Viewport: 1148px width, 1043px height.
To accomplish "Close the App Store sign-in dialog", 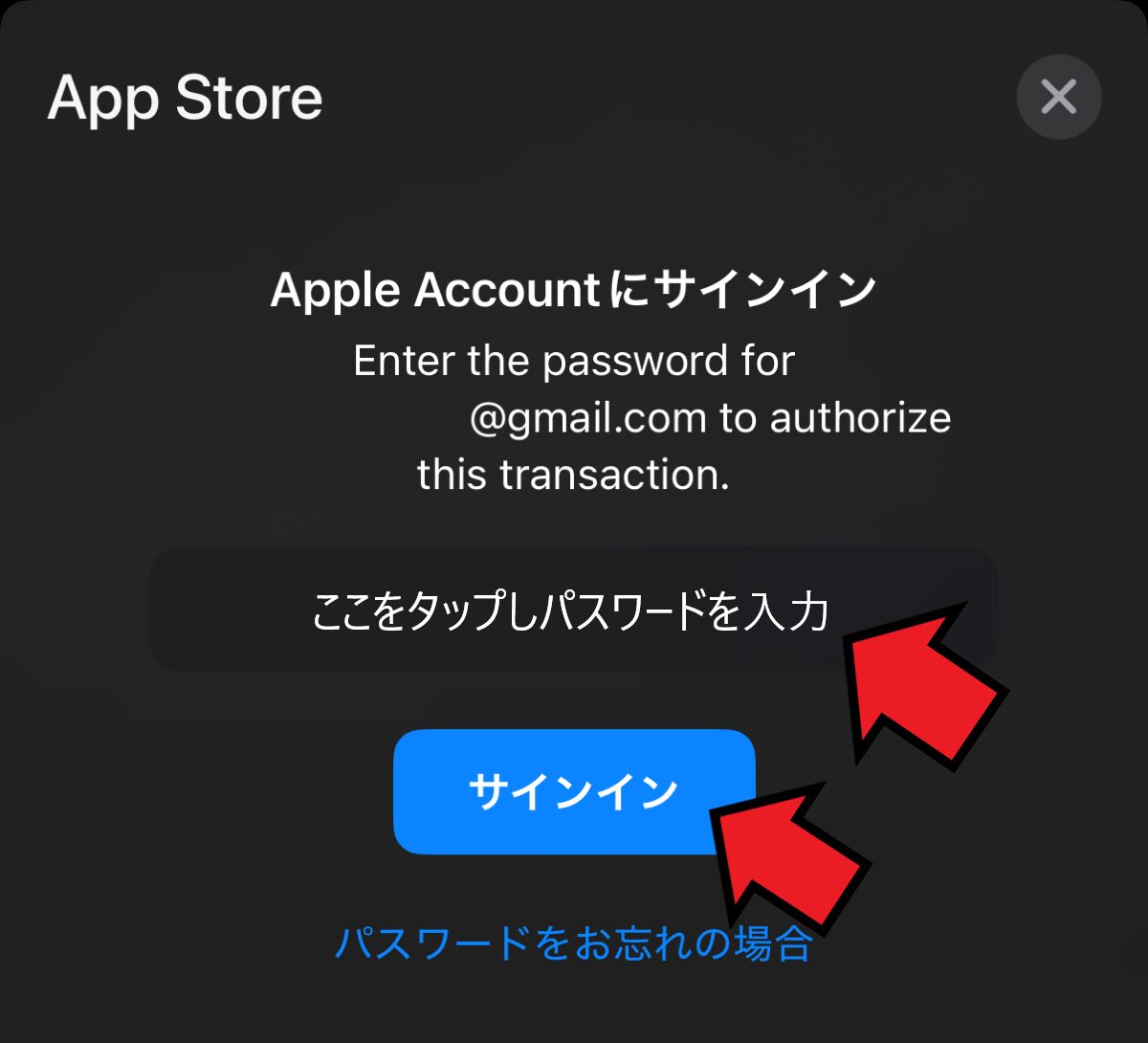I will click(x=1058, y=97).
